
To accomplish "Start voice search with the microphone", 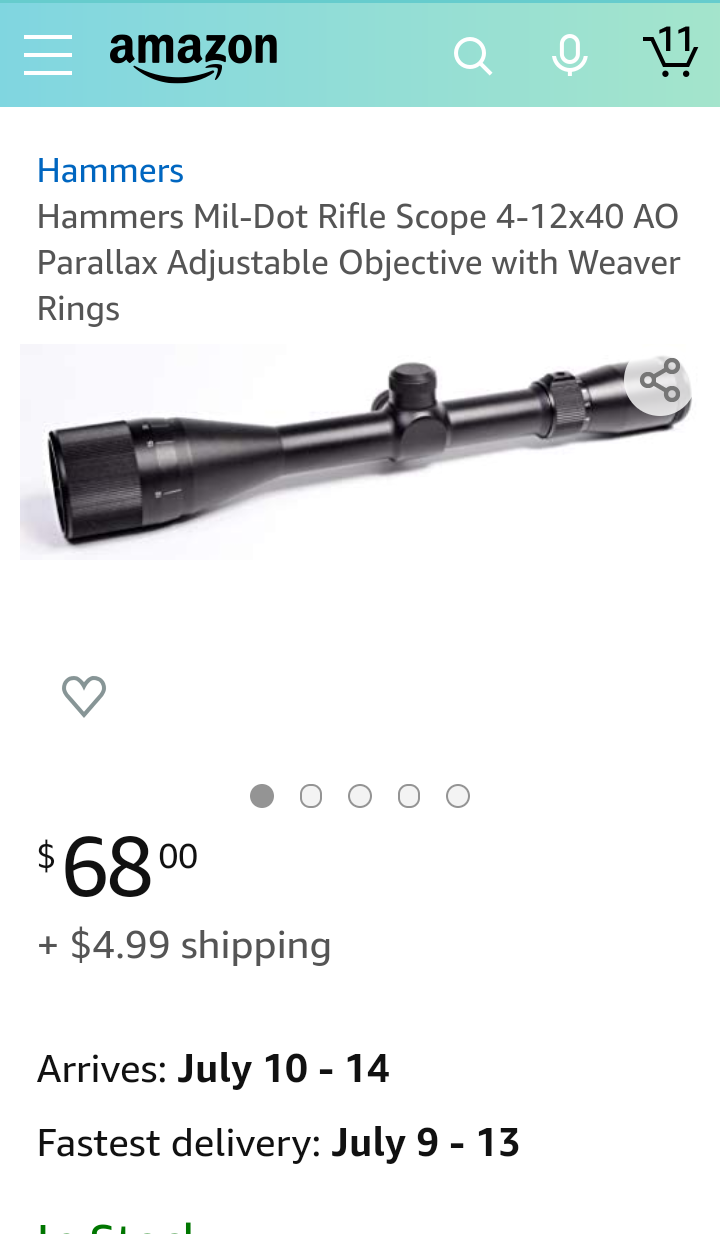I will pos(570,55).
